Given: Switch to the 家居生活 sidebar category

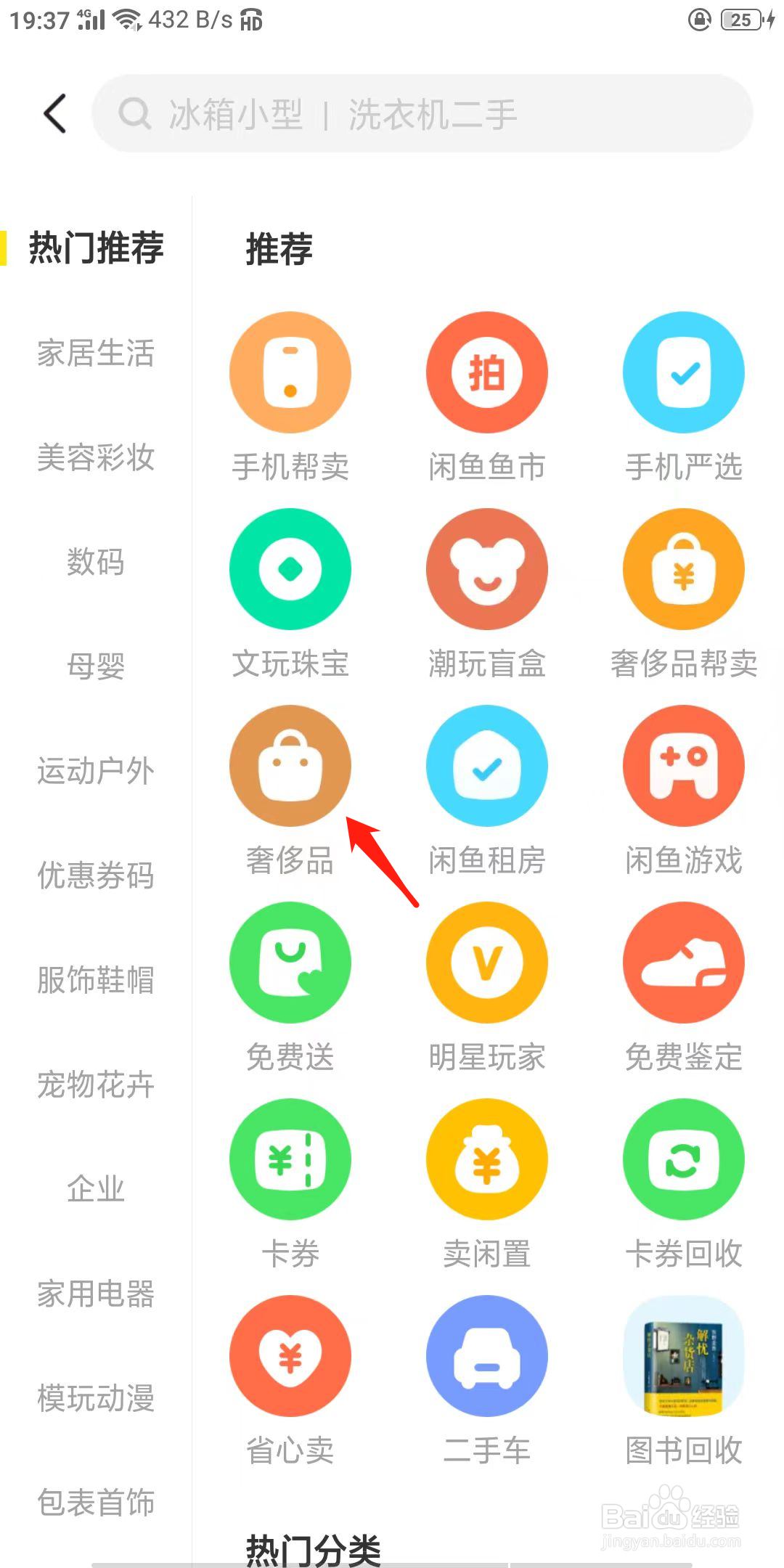Looking at the screenshot, I should point(95,354).
